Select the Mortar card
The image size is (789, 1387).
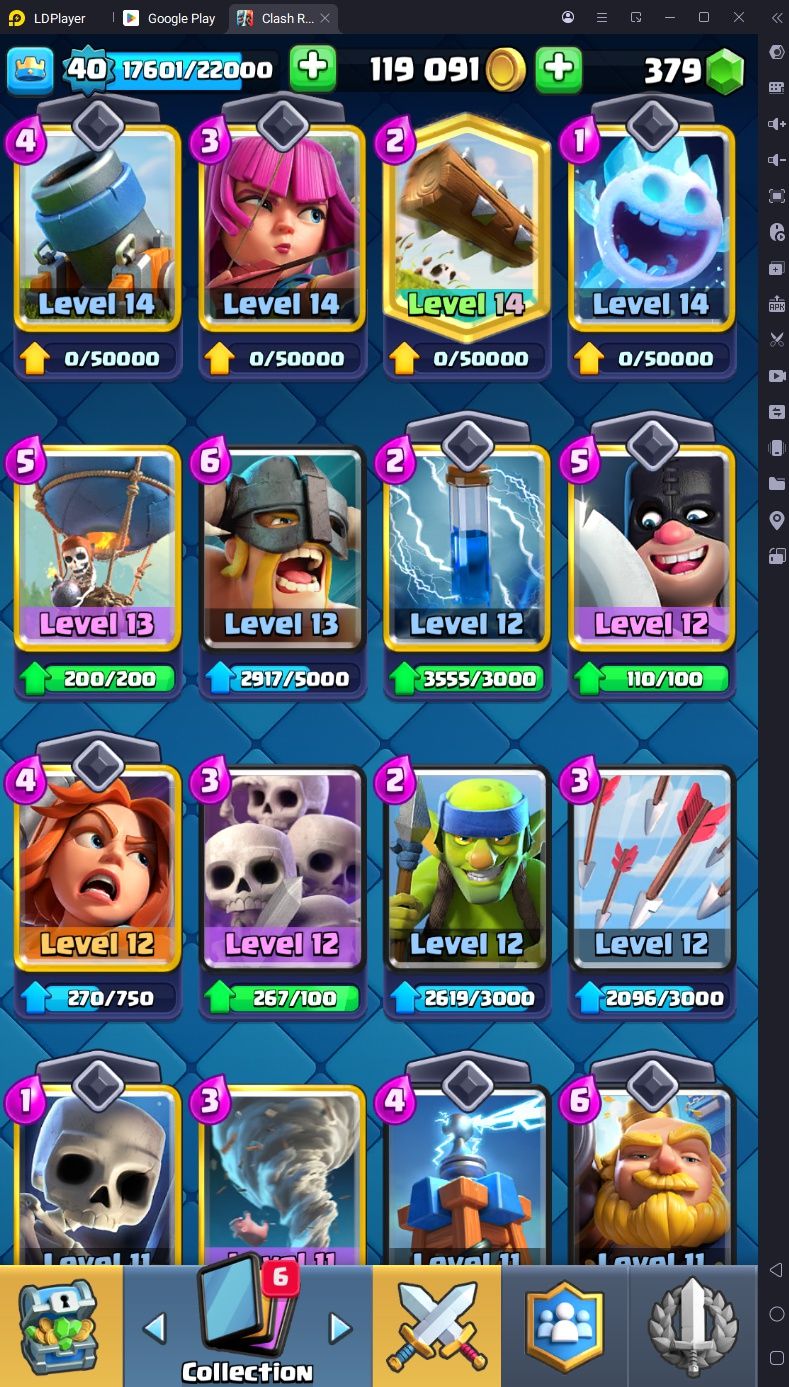pos(97,230)
